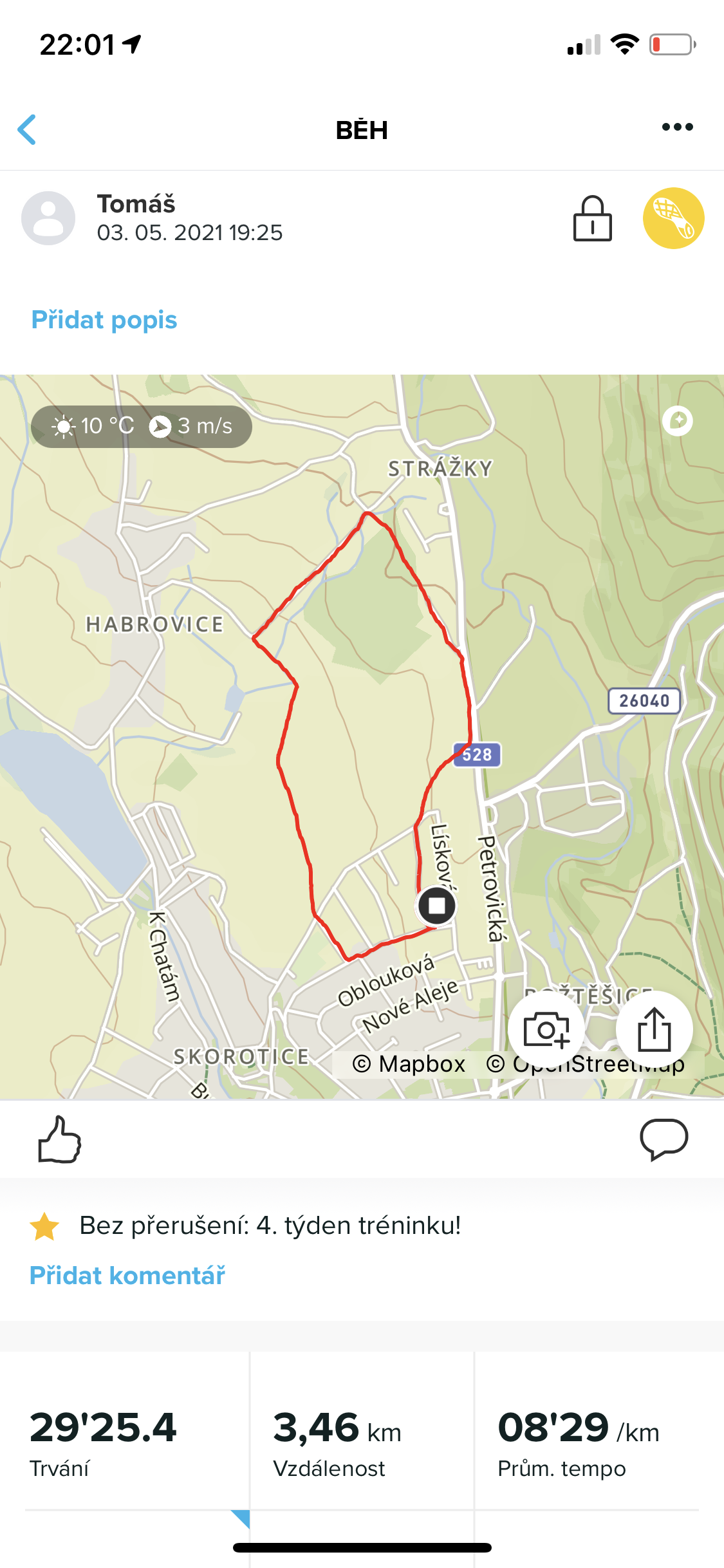Open comments with speech bubble icon
This screenshot has width=724, height=1568.
(664, 1139)
